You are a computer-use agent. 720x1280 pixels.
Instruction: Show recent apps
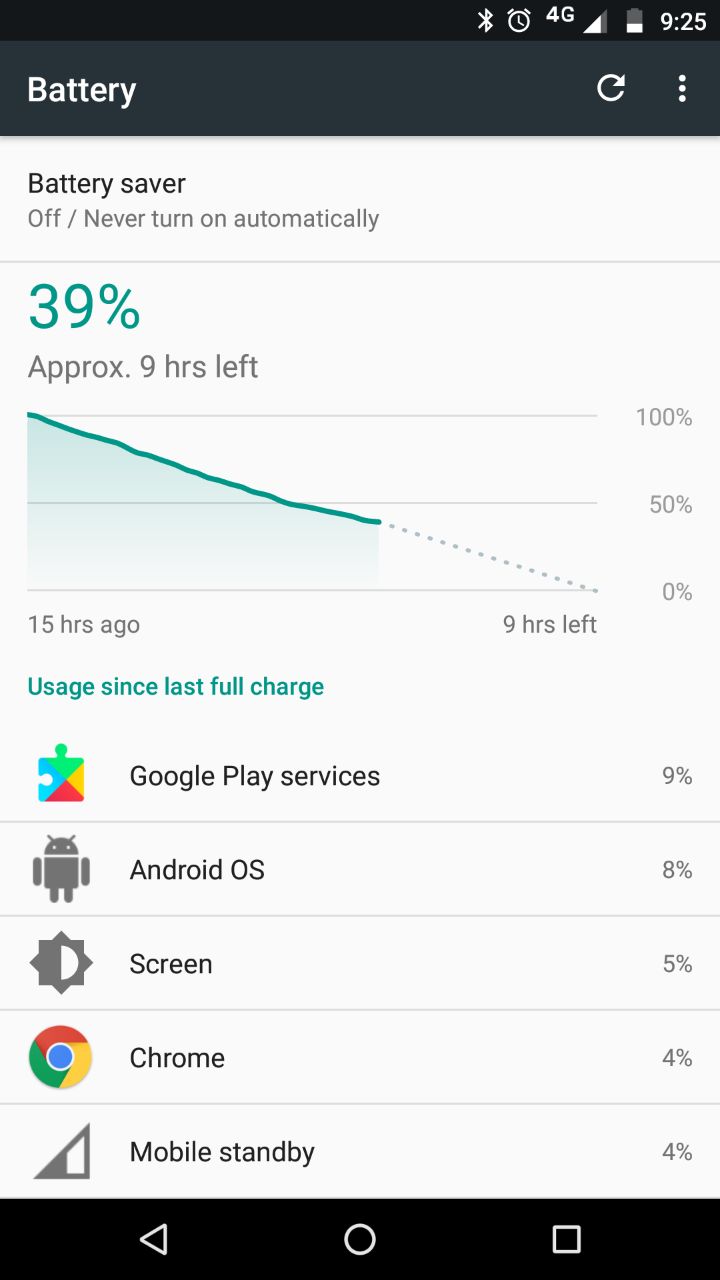(566, 1240)
